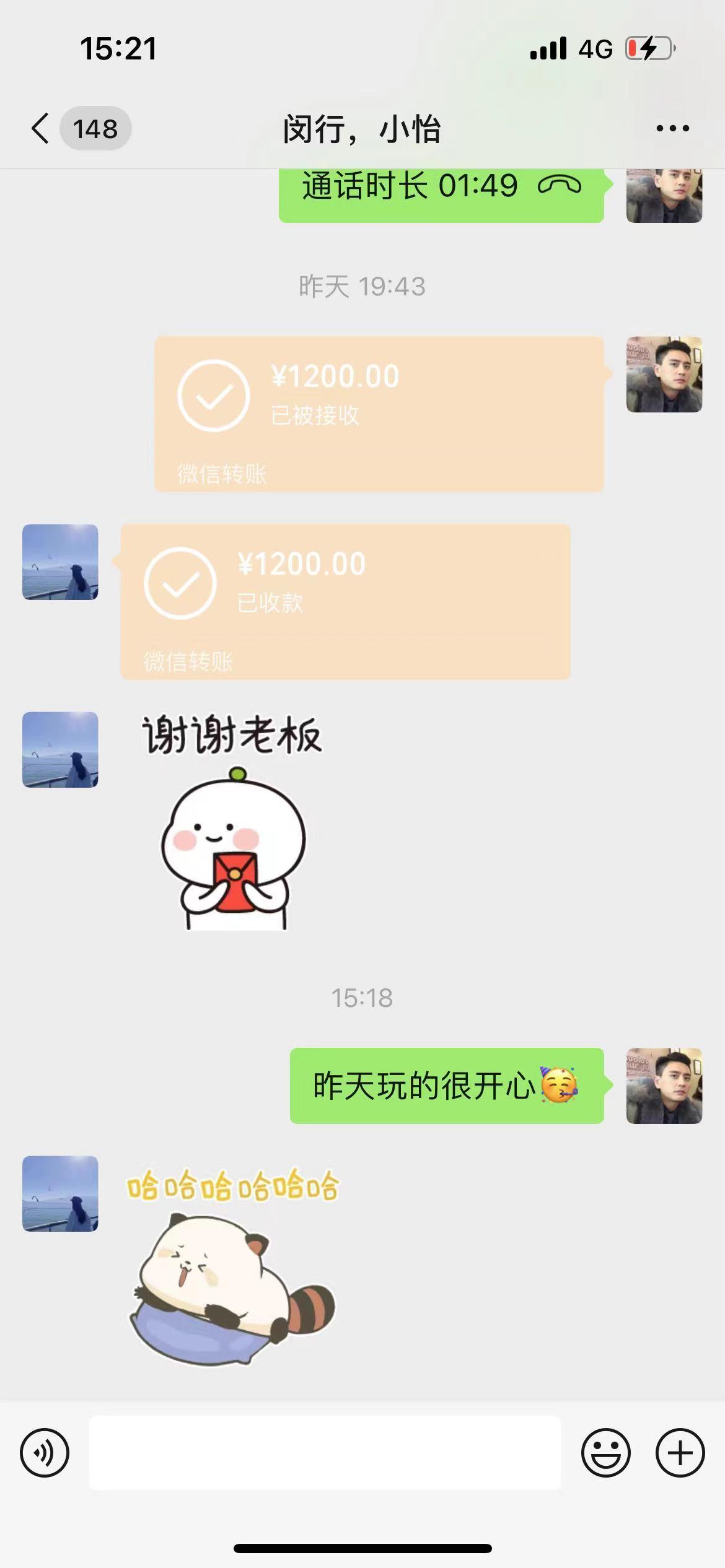Switch to voice message input
Viewport: 725px width, 1568px height.
(x=45, y=1453)
